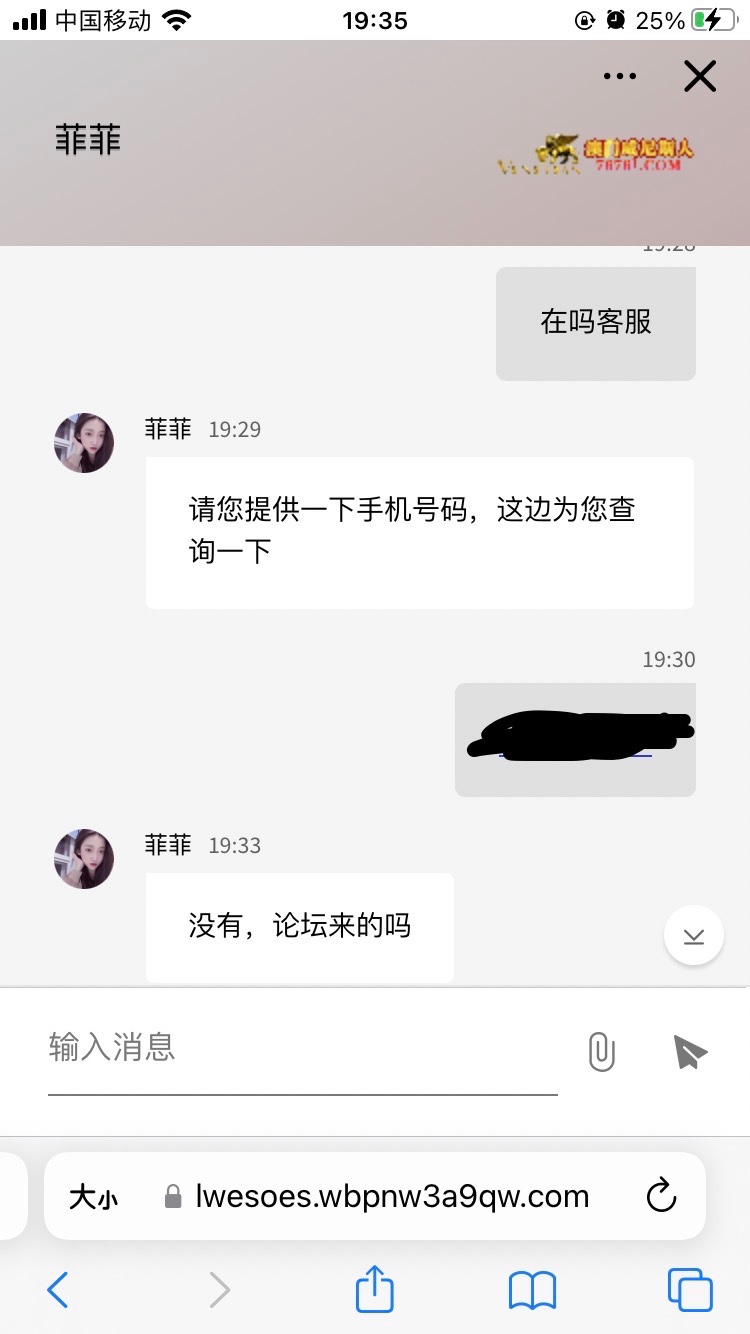The height and width of the screenshot is (1334, 750).
Task: Open the 大小 text size options
Action: (x=93, y=1197)
